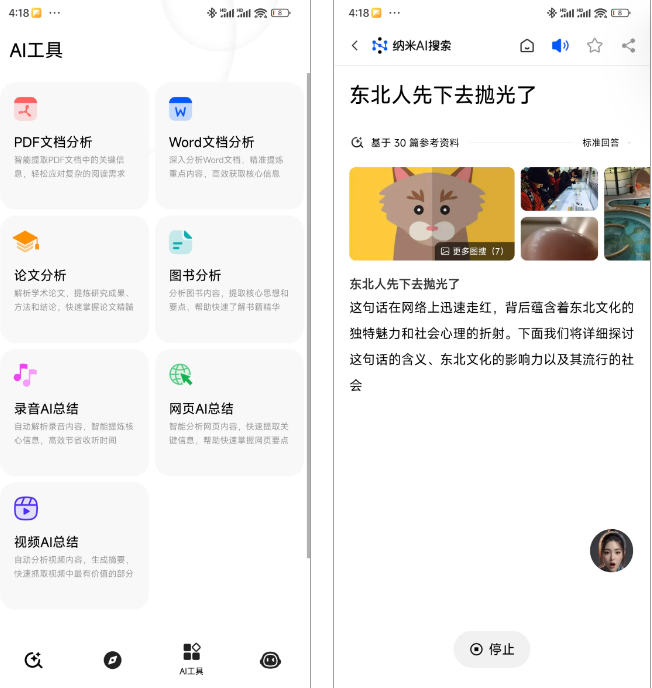Image resolution: width=652 pixels, height=688 pixels.
Task: Favorite this answer with the star
Action: coord(595,46)
